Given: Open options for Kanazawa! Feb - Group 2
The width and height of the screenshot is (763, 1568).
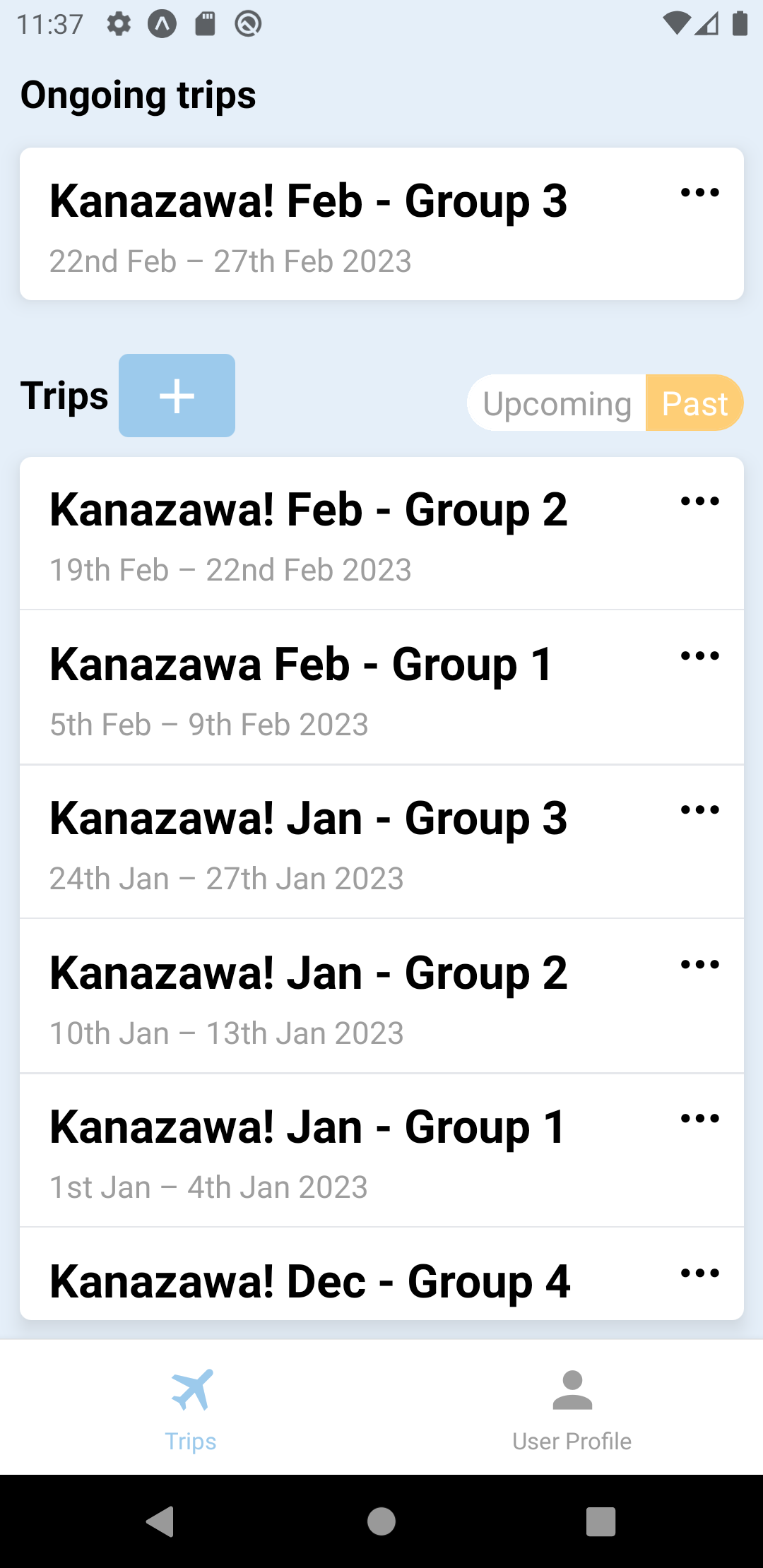Looking at the screenshot, I should pyautogui.click(x=699, y=501).
